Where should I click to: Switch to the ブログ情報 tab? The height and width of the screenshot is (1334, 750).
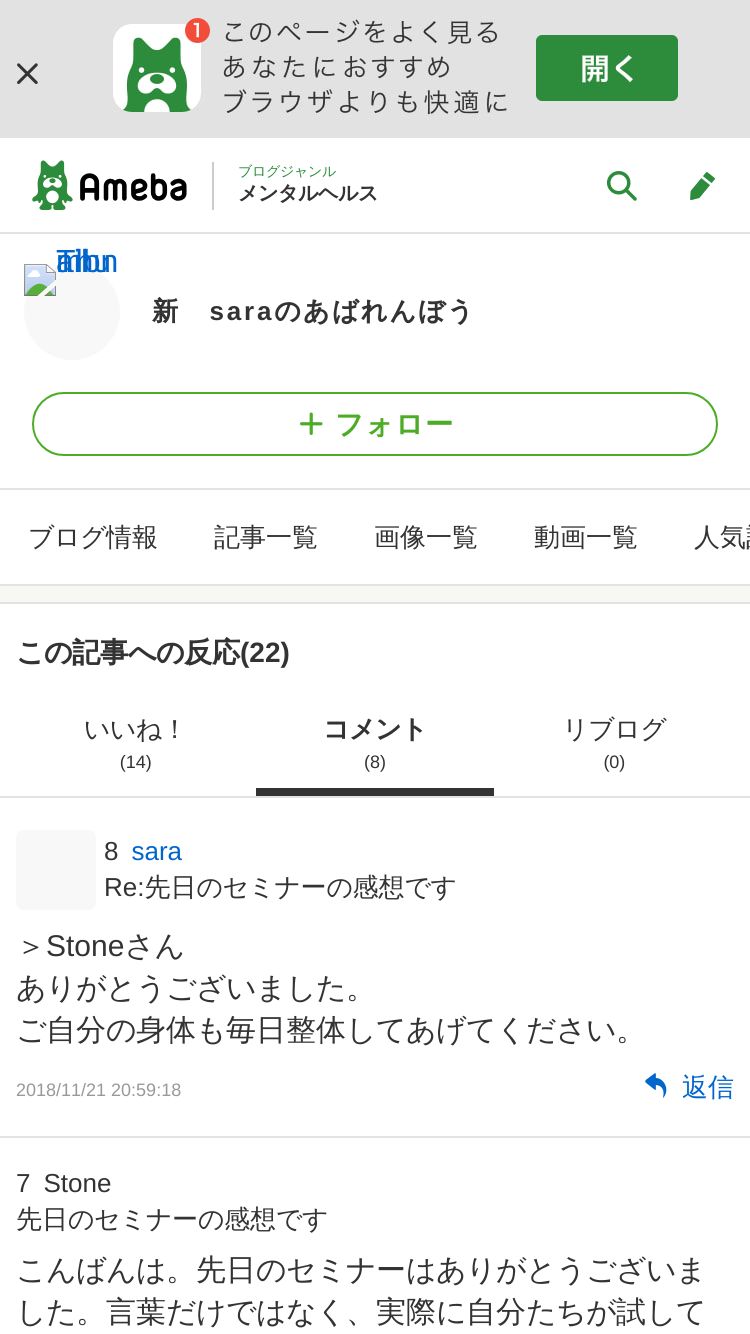click(x=93, y=537)
